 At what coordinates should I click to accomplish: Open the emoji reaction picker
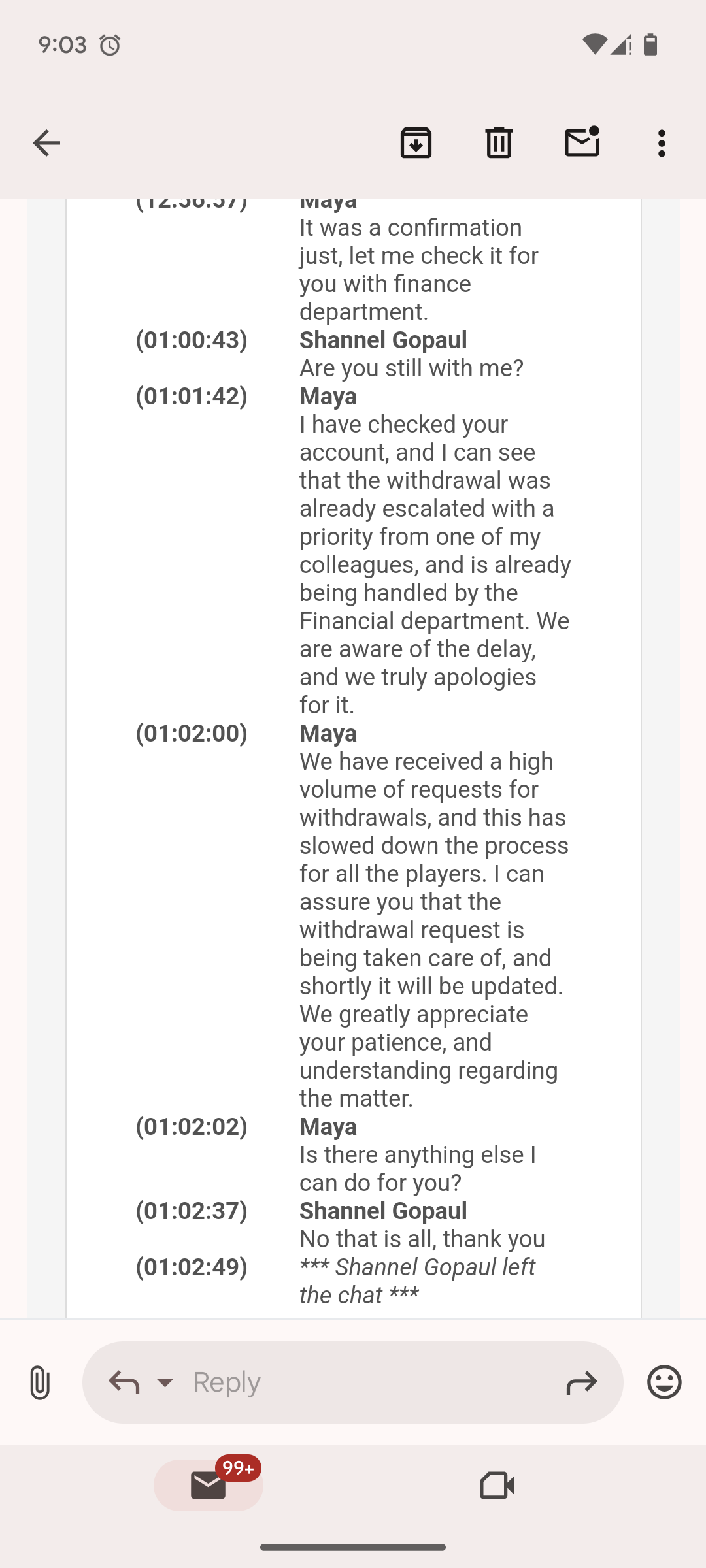click(x=664, y=1382)
